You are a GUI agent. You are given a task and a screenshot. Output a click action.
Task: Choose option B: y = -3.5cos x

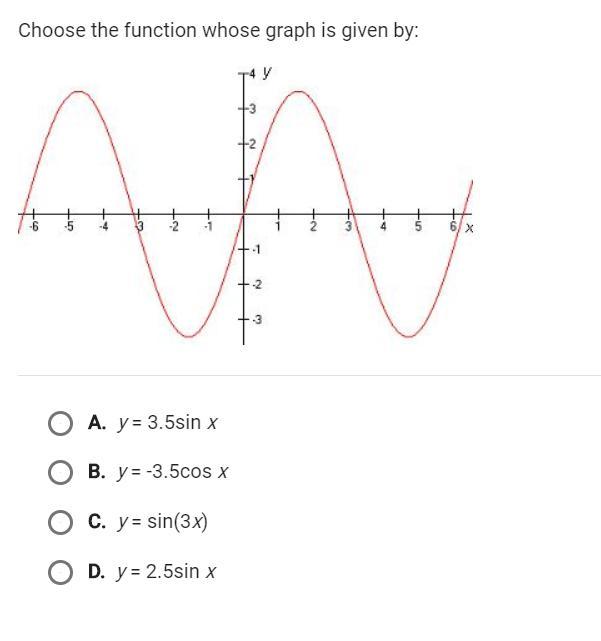[62, 472]
